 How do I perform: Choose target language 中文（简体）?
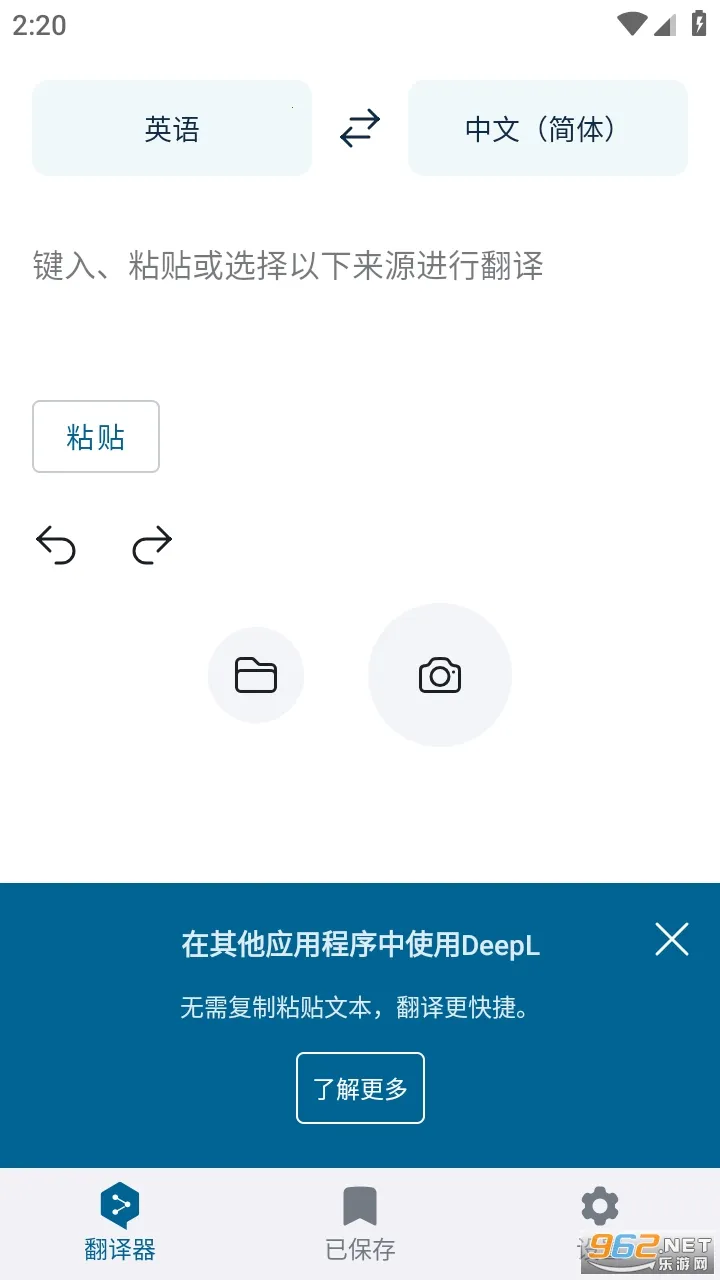tap(547, 128)
